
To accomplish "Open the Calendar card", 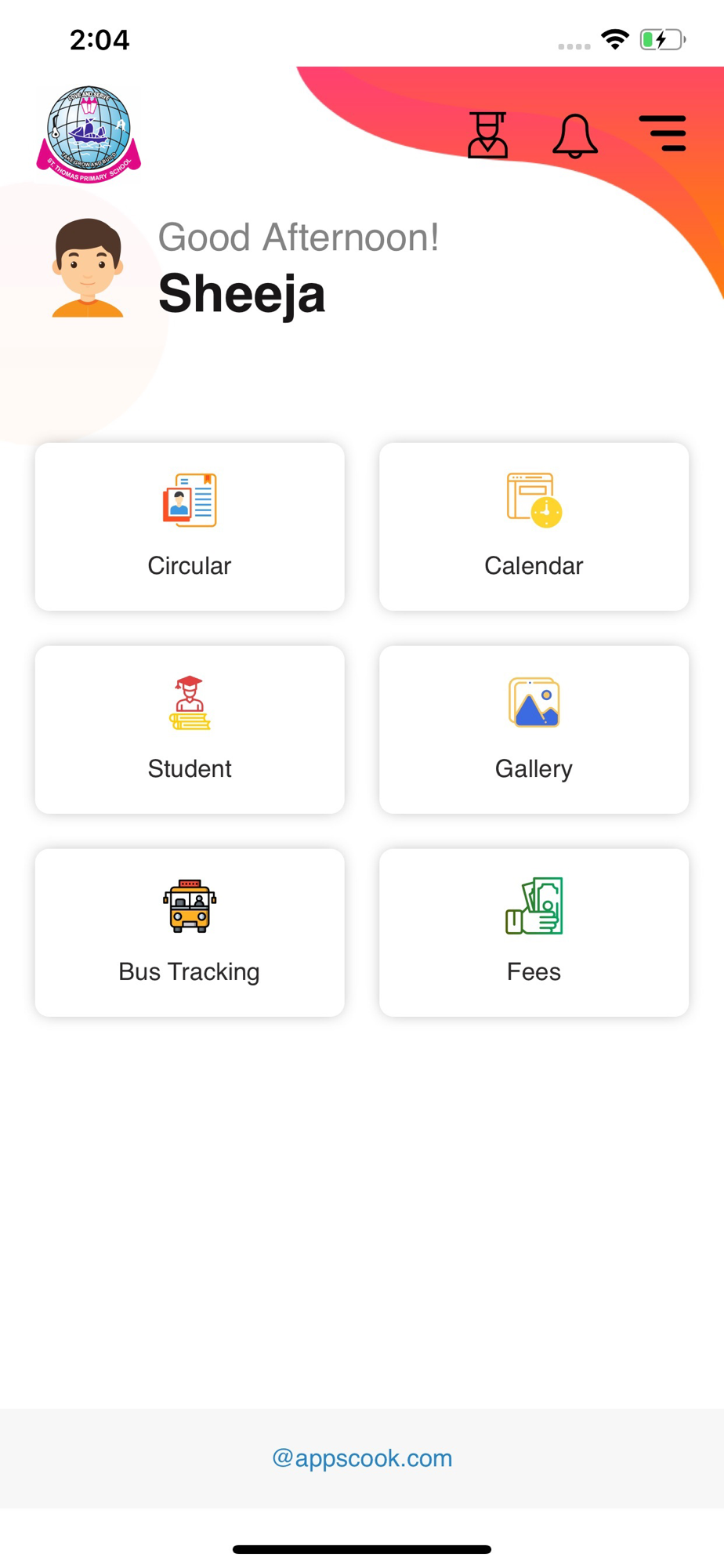I will click(534, 527).
